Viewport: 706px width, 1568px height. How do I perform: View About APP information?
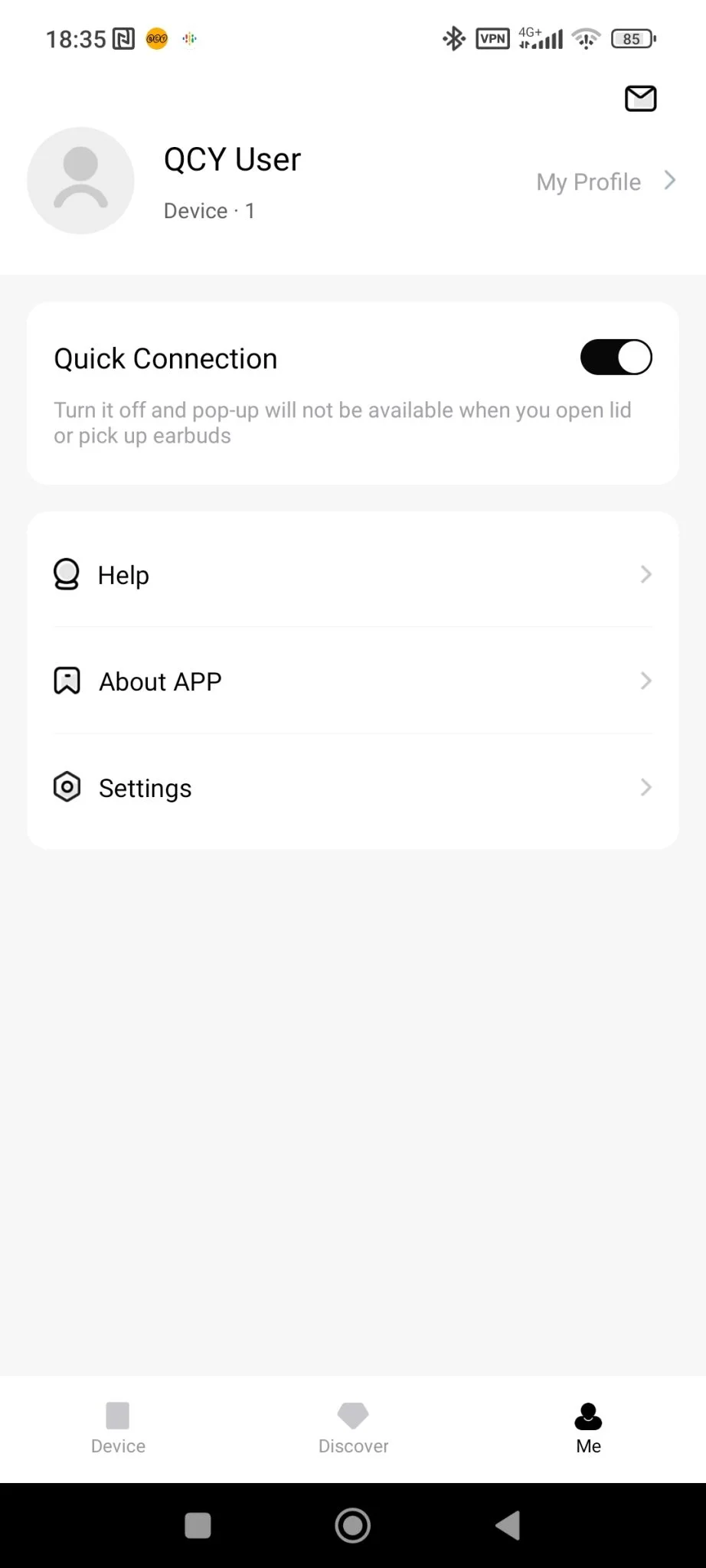click(352, 681)
